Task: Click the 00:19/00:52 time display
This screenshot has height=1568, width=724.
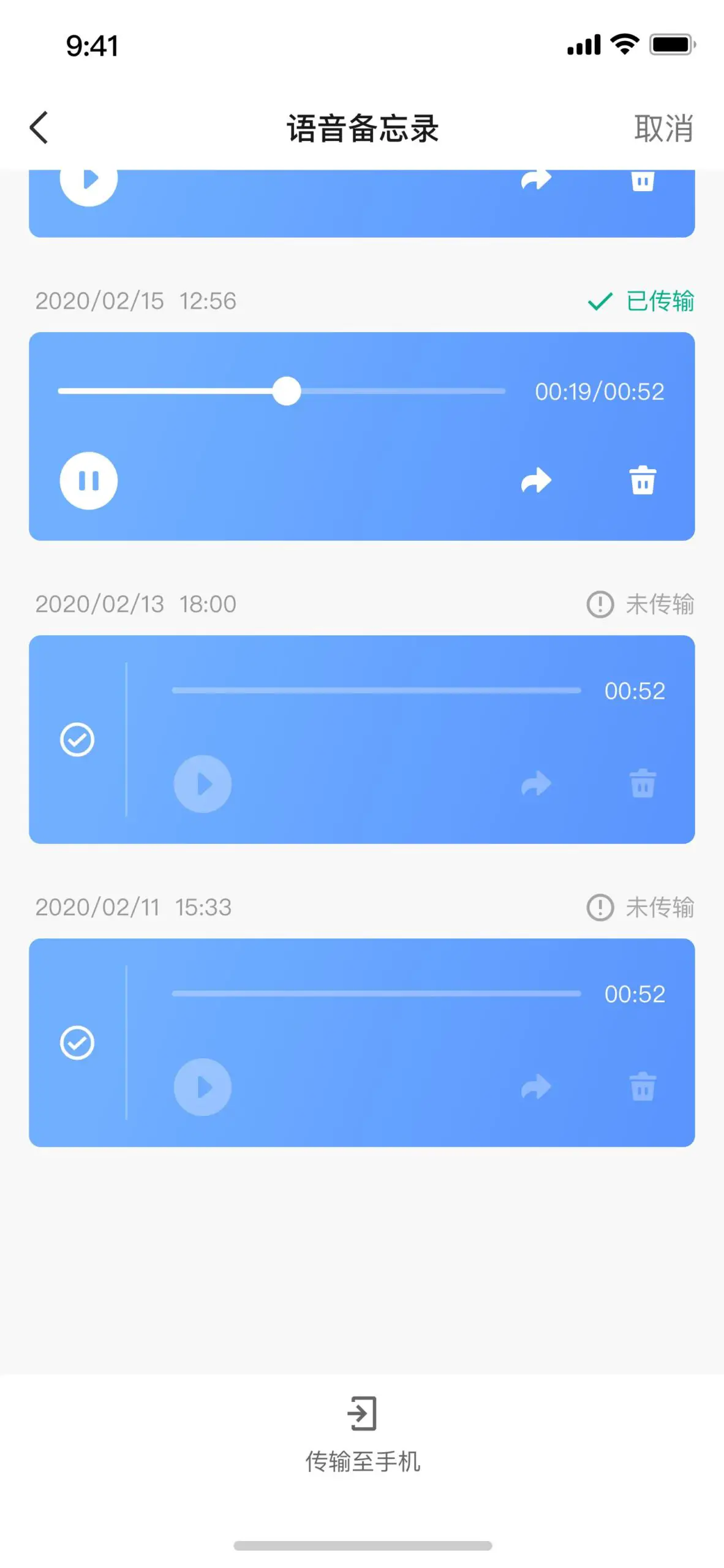Action: 599,391
